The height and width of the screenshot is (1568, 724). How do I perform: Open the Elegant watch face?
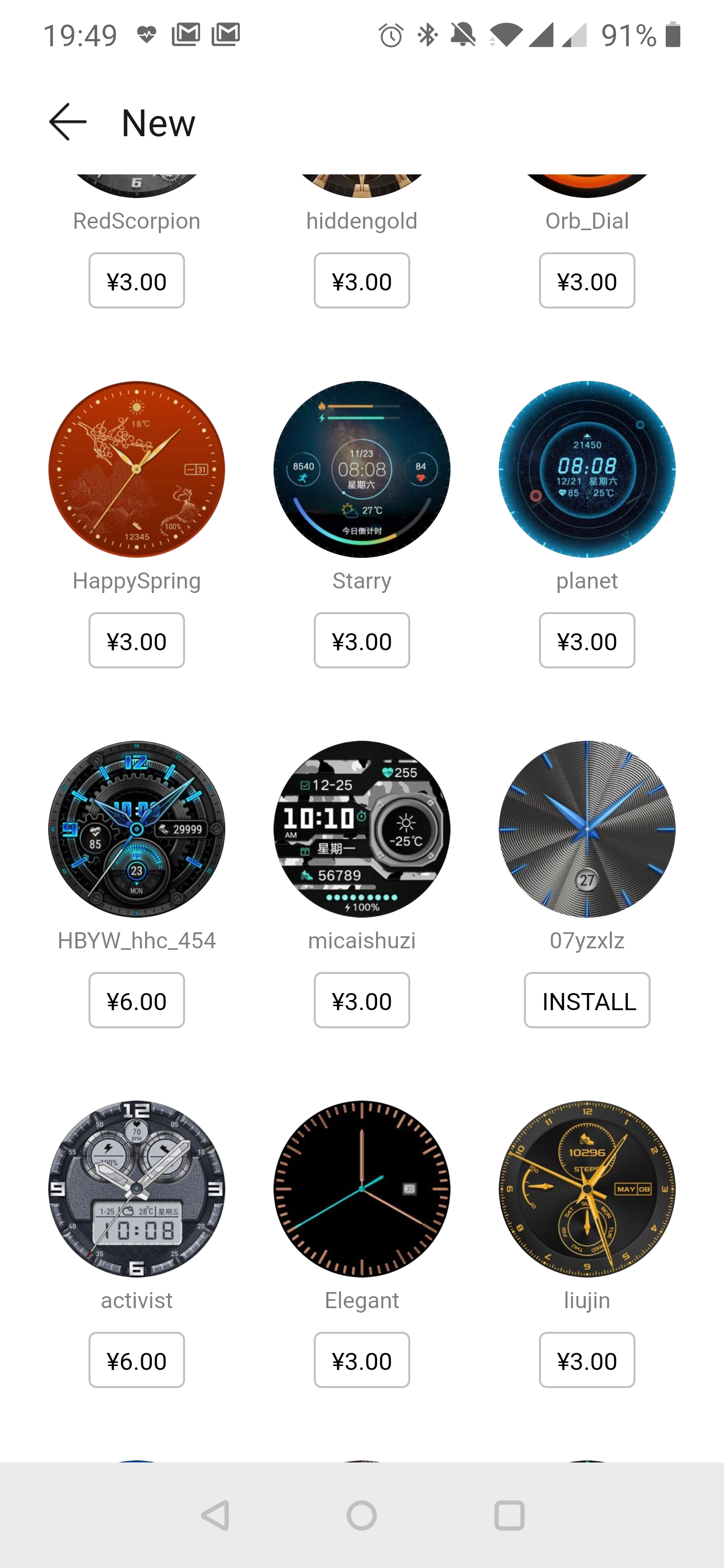point(361,1189)
